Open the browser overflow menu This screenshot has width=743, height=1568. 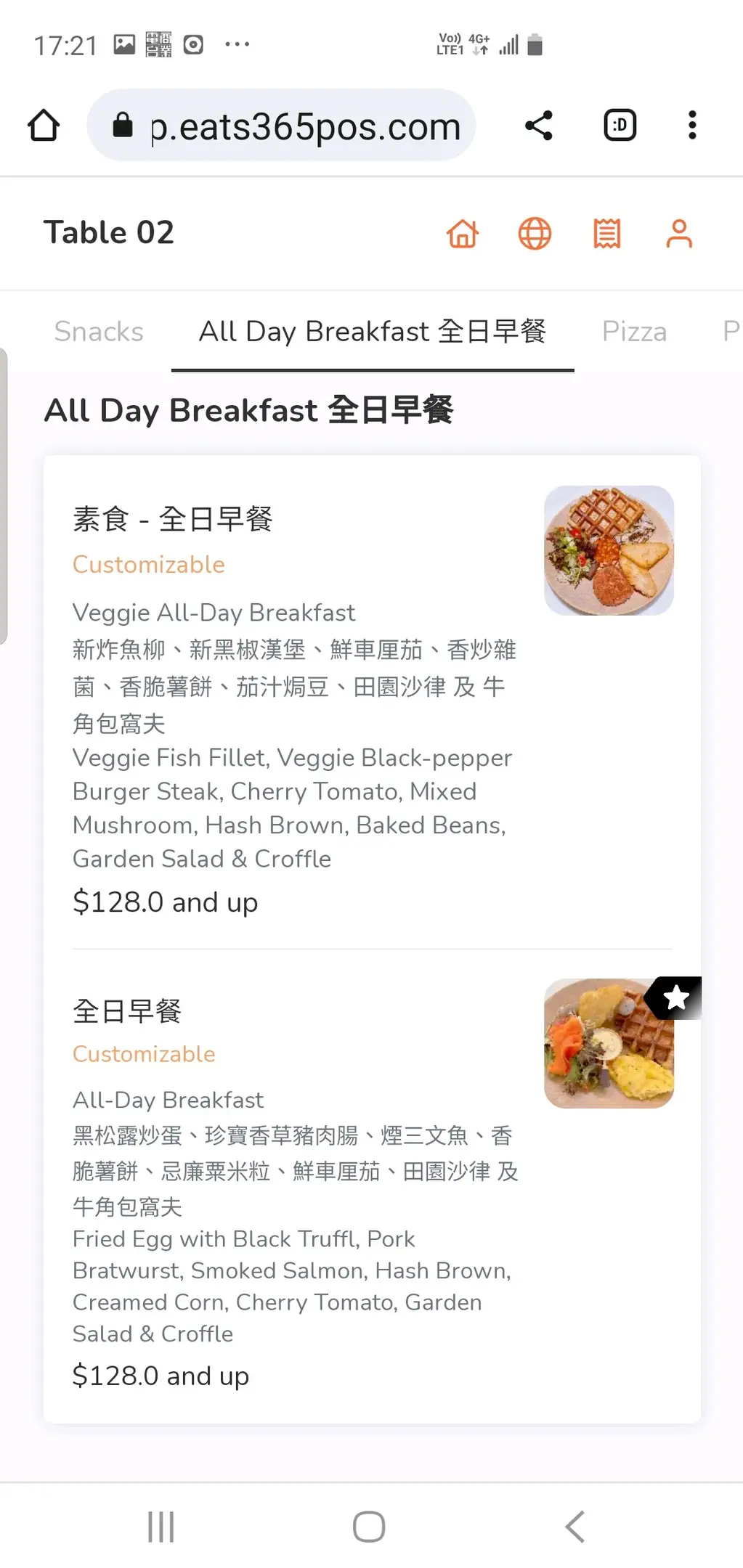692,126
